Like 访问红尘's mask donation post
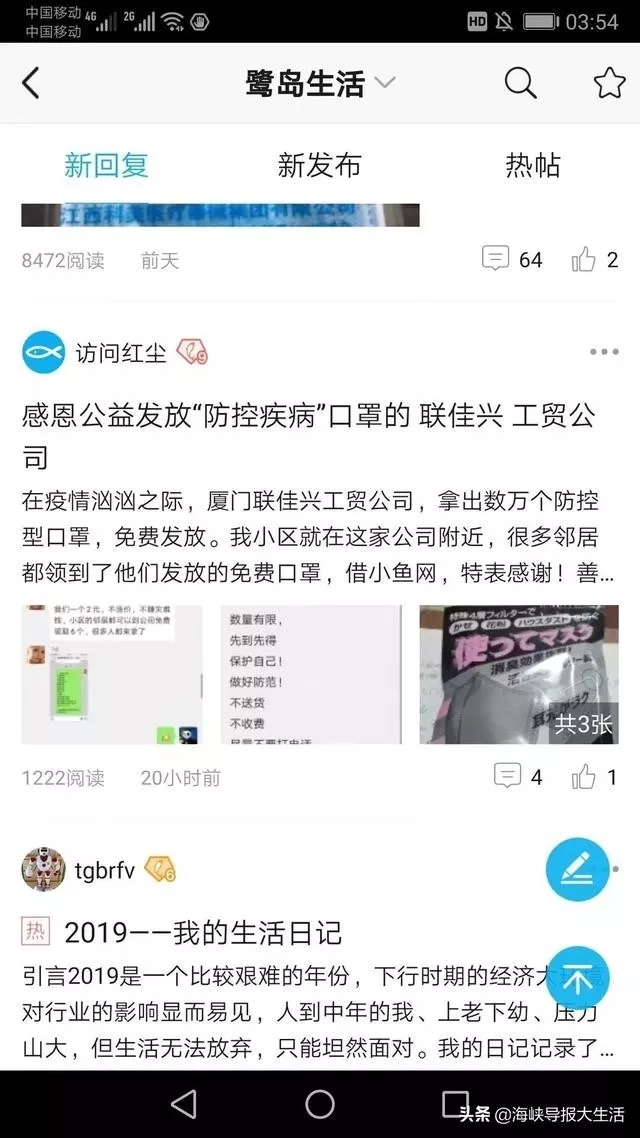This screenshot has width=640, height=1138. pyautogui.click(x=595, y=777)
